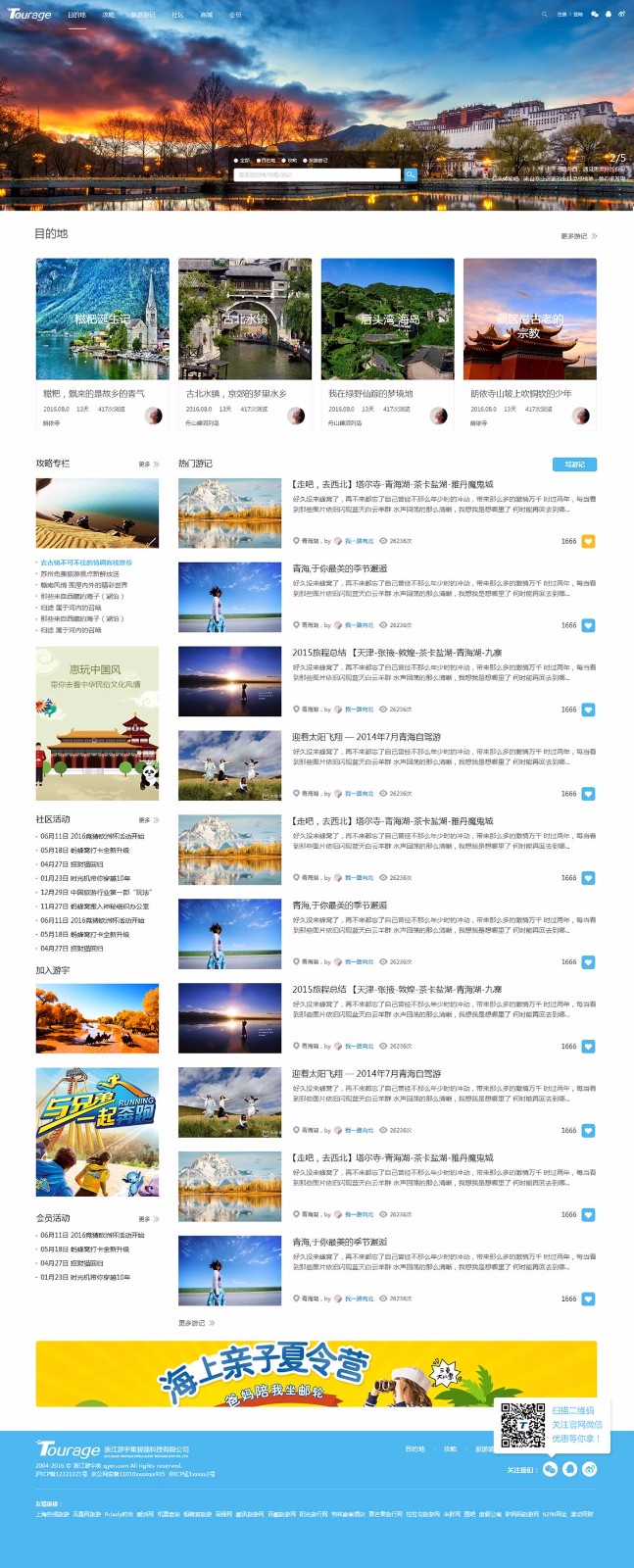Open 更多 link next to 社区活动
The image size is (634, 1568).
(148, 820)
